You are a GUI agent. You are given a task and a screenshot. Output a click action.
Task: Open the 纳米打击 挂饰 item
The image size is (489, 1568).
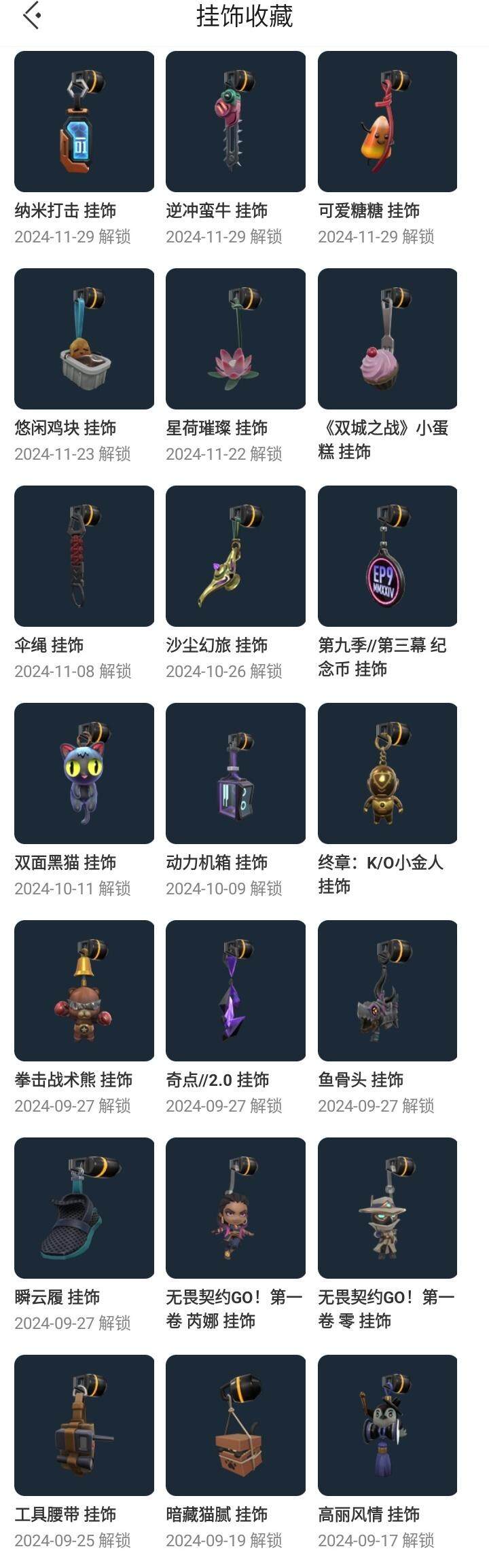point(84,122)
